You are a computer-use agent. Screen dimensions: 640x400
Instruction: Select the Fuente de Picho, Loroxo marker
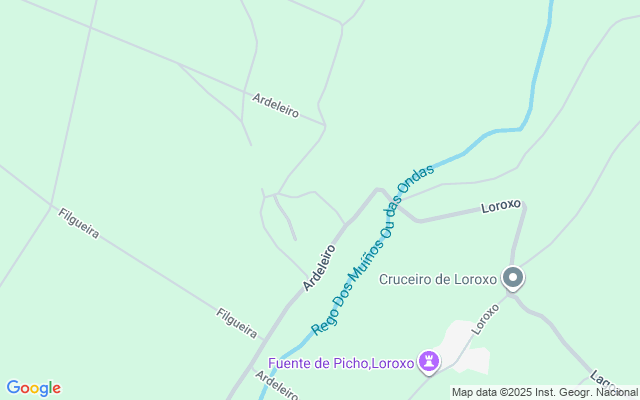click(x=429, y=361)
